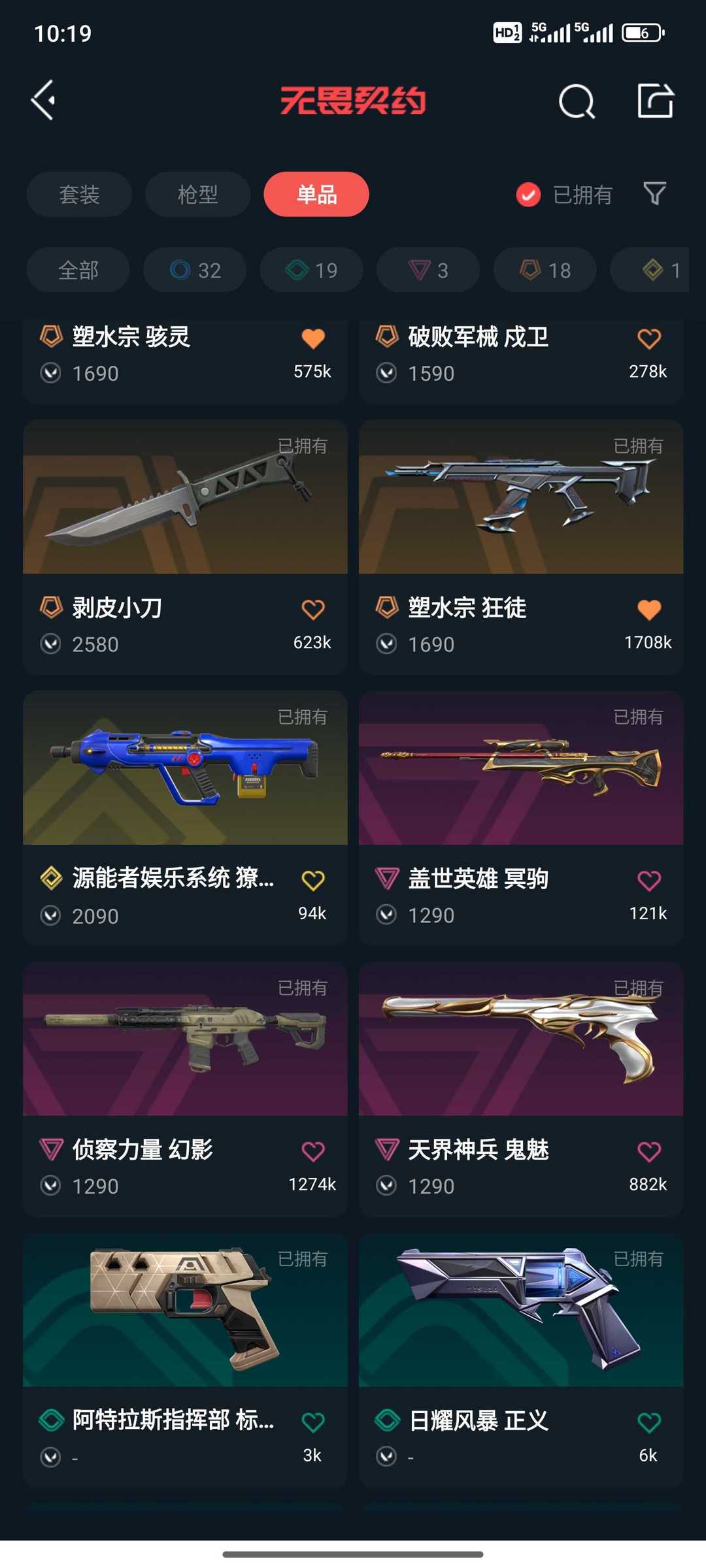Go back using the top-left arrow
This screenshot has width=706, height=1568.
[43, 101]
